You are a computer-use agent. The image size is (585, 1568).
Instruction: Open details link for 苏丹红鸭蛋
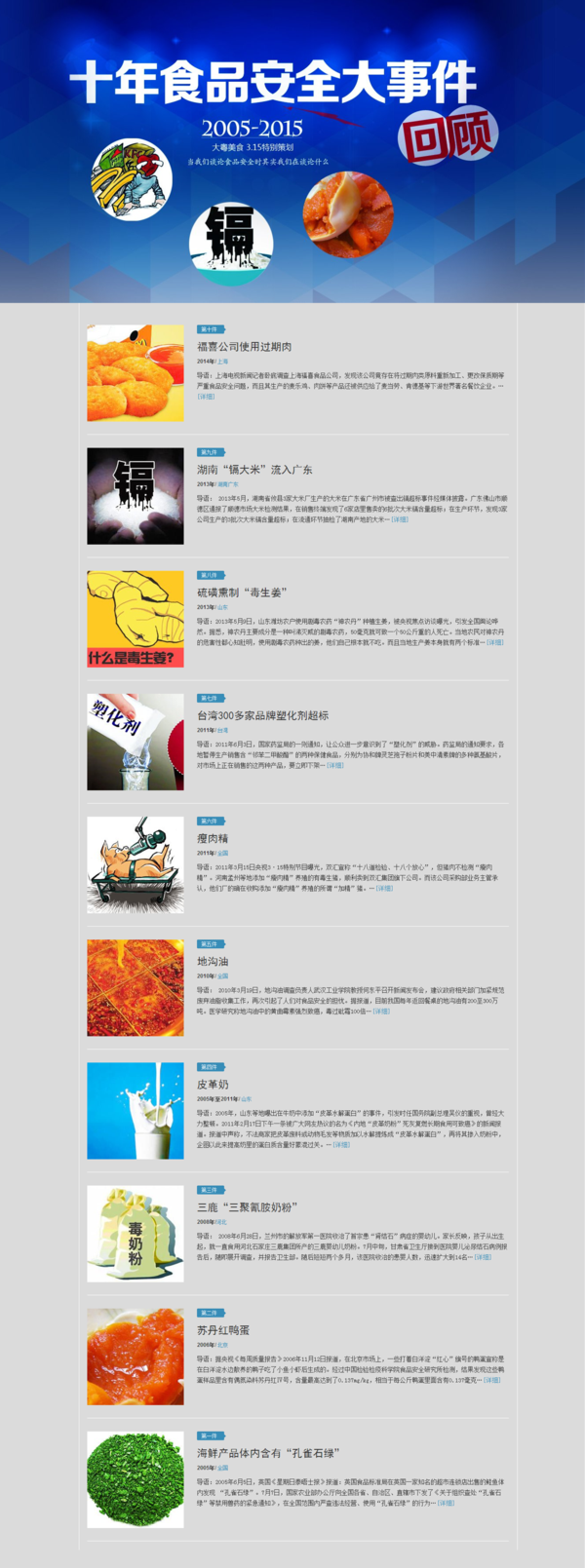[492, 1380]
